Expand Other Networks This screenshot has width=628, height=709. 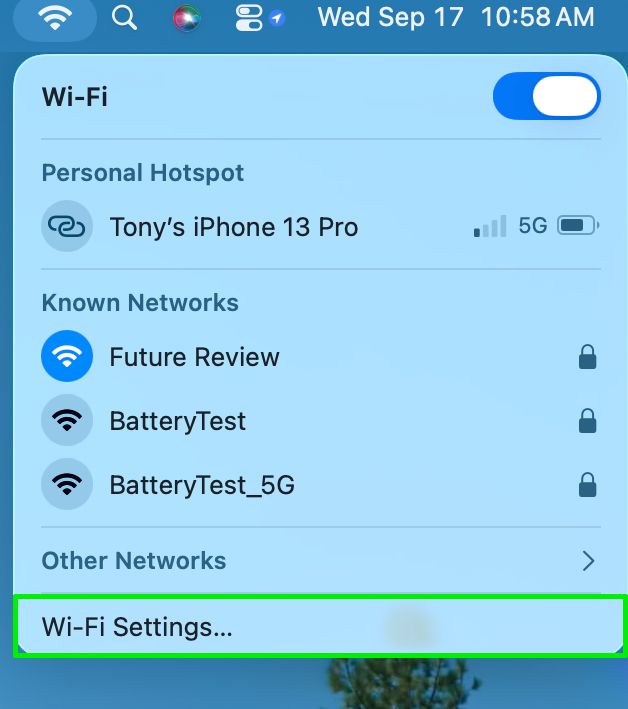point(318,561)
